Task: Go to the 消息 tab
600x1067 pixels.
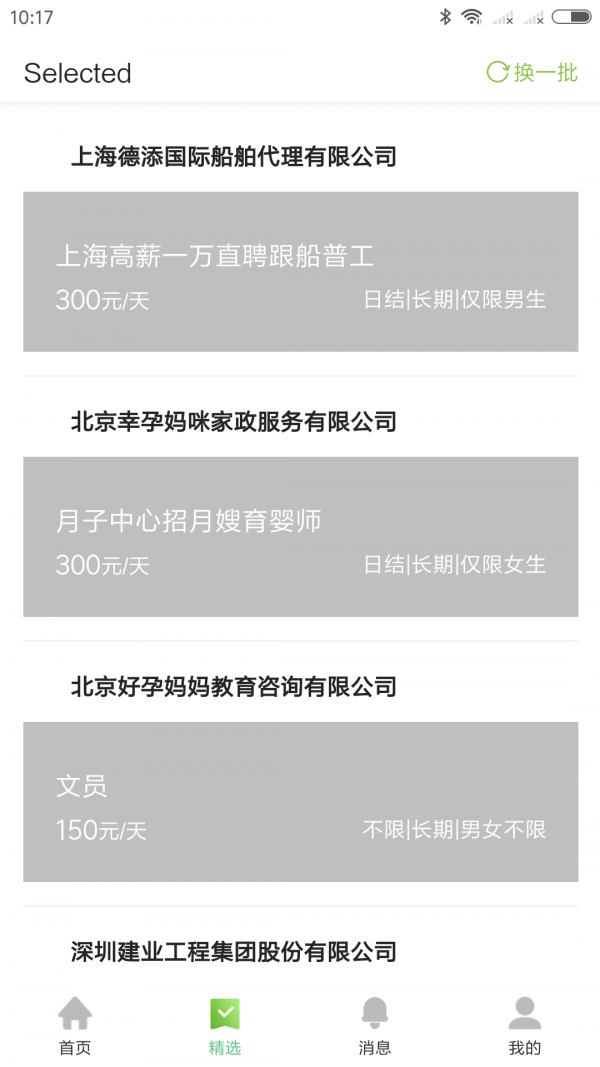Action: (x=375, y=1026)
